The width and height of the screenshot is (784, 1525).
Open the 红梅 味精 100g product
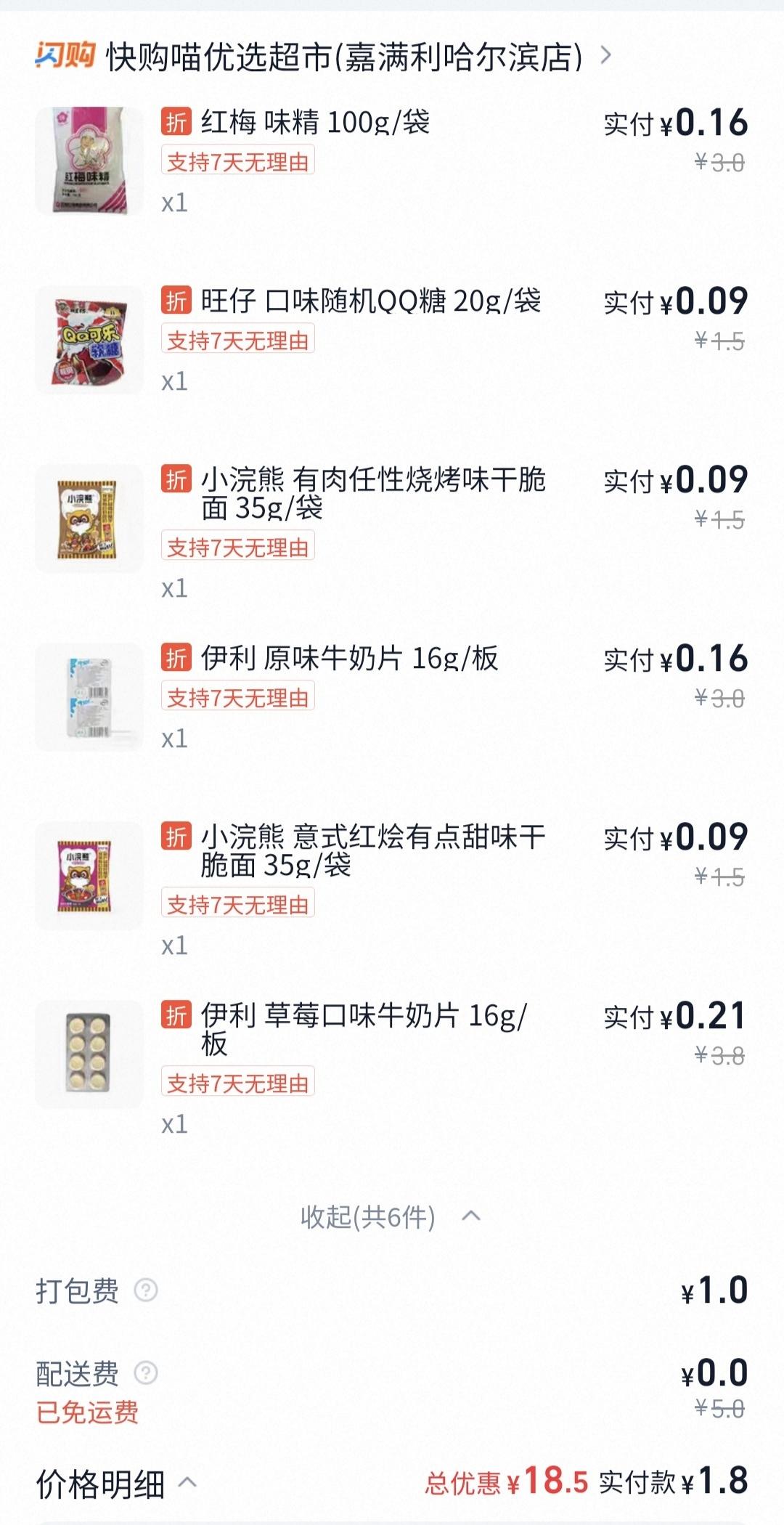click(315, 122)
